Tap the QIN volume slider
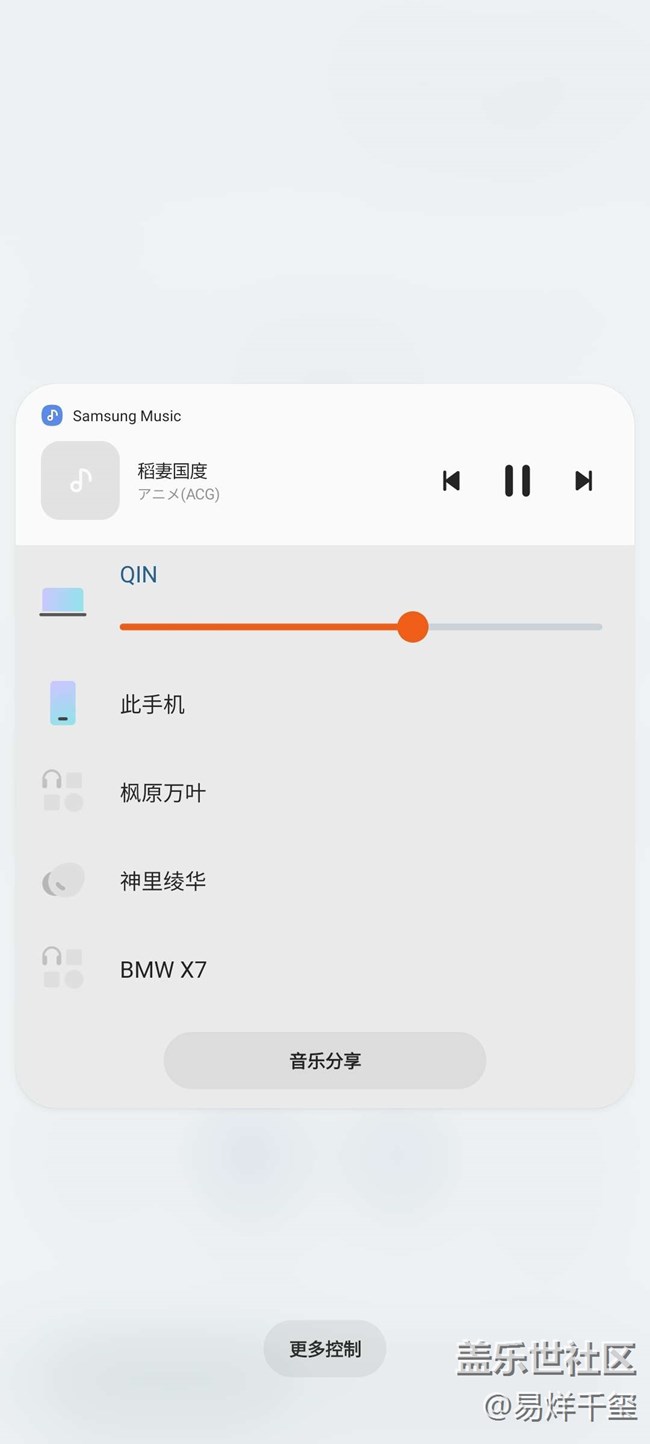650x1444 pixels. coord(361,627)
